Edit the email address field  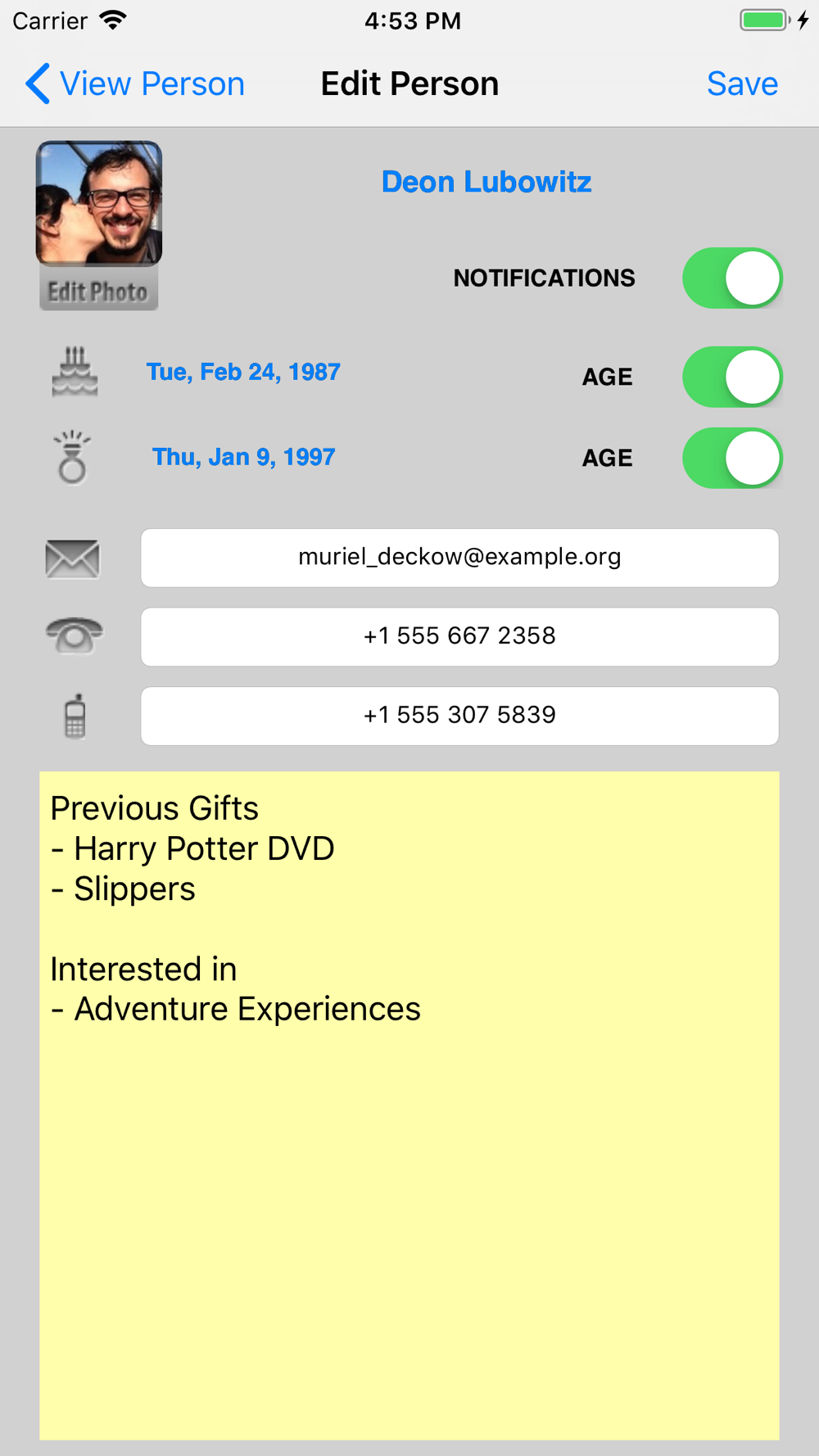coord(459,558)
